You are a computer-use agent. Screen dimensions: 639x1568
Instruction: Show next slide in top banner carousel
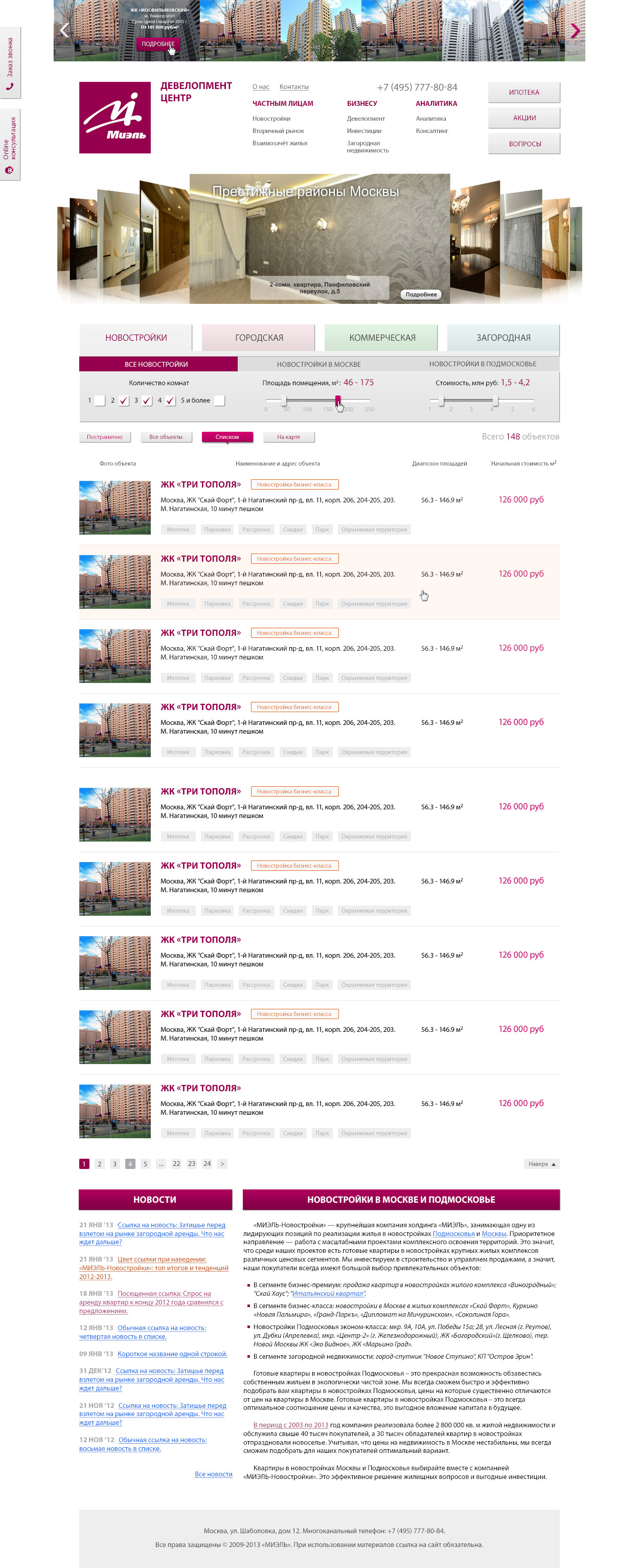tap(575, 30)
